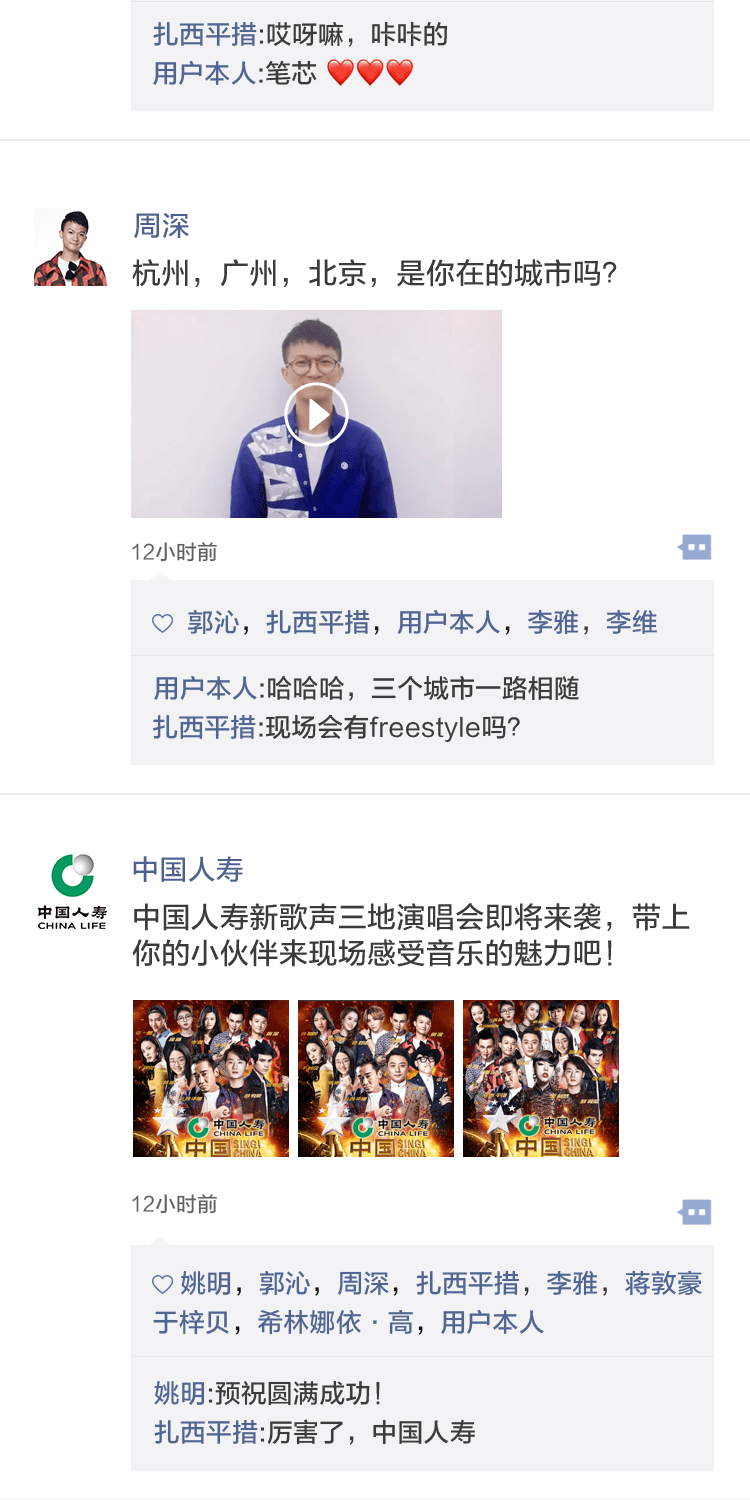This screenshot has height=1500, width=750.
Task: Open 希林娜依·高 in the likes list
Action: [x=335, y=1322]
